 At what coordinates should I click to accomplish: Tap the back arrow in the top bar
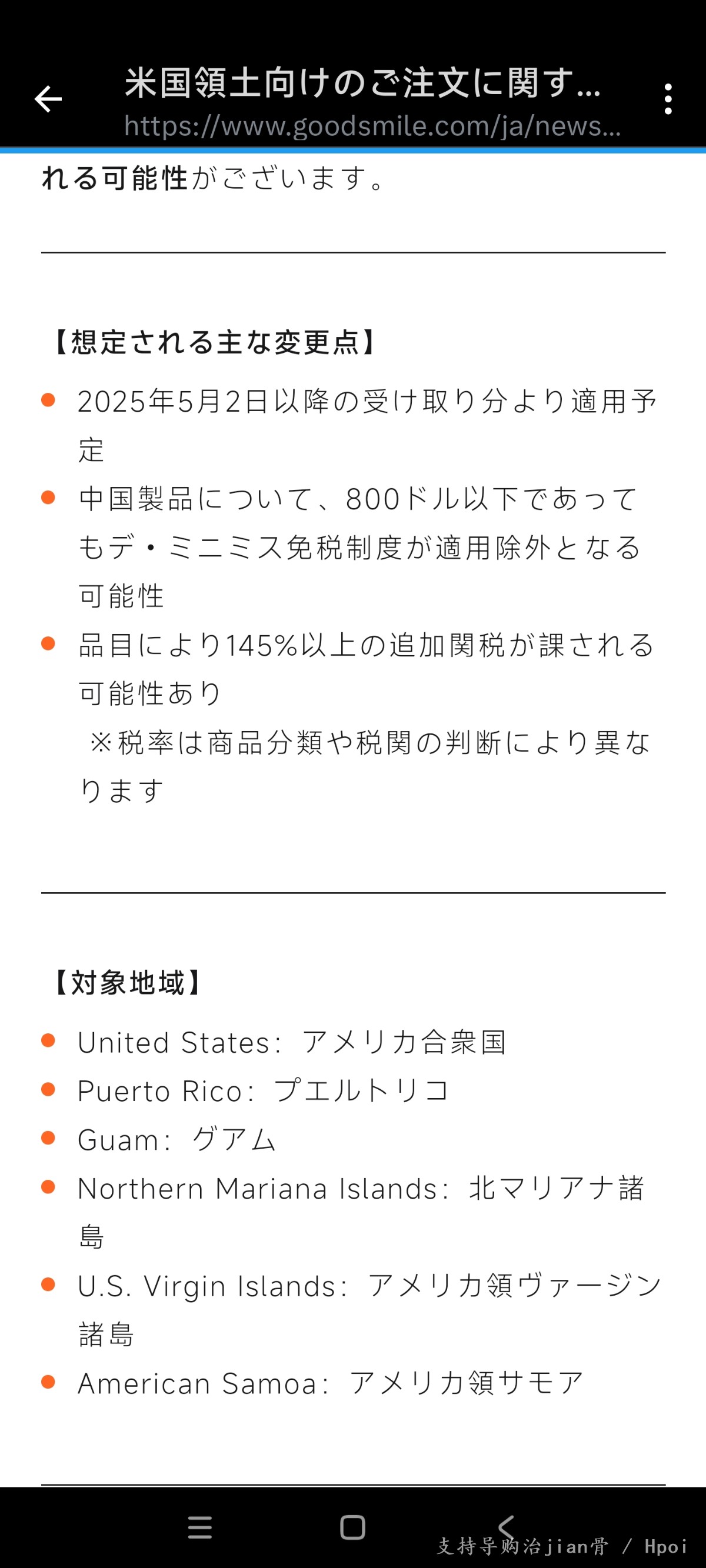[x=48, y=99]
